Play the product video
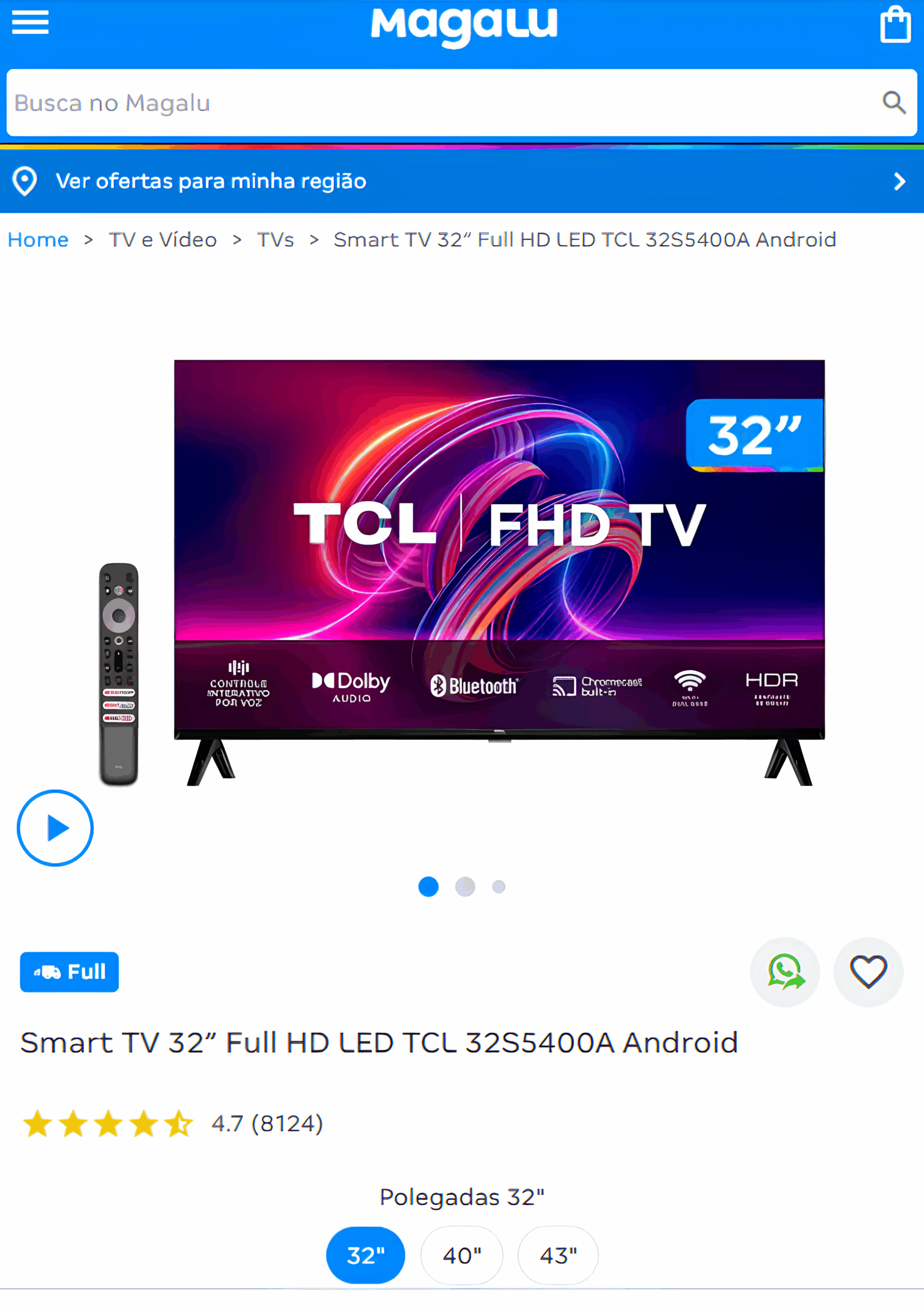 pyautogui.click(x=55, y=827)
